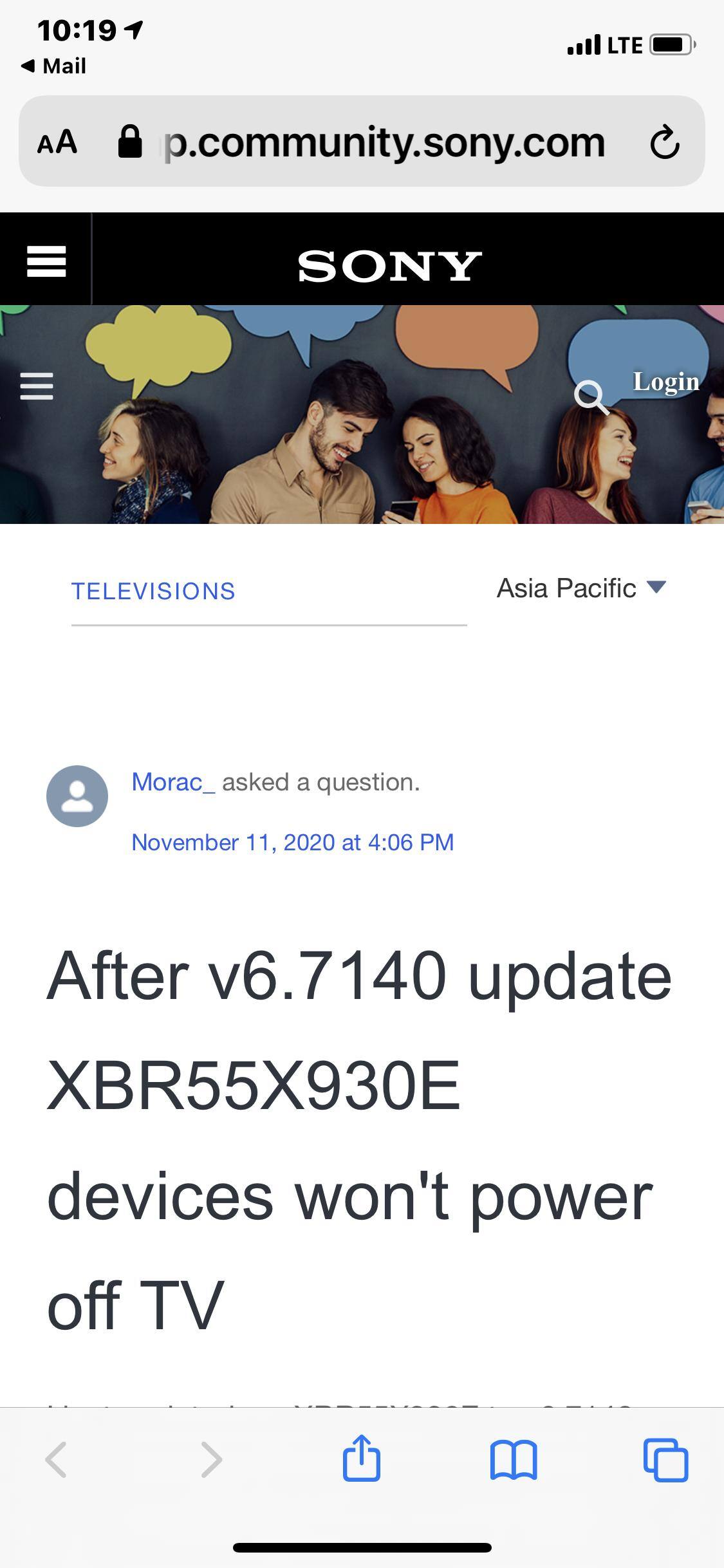
Task: Reload the page
Action: pos(664,142)
